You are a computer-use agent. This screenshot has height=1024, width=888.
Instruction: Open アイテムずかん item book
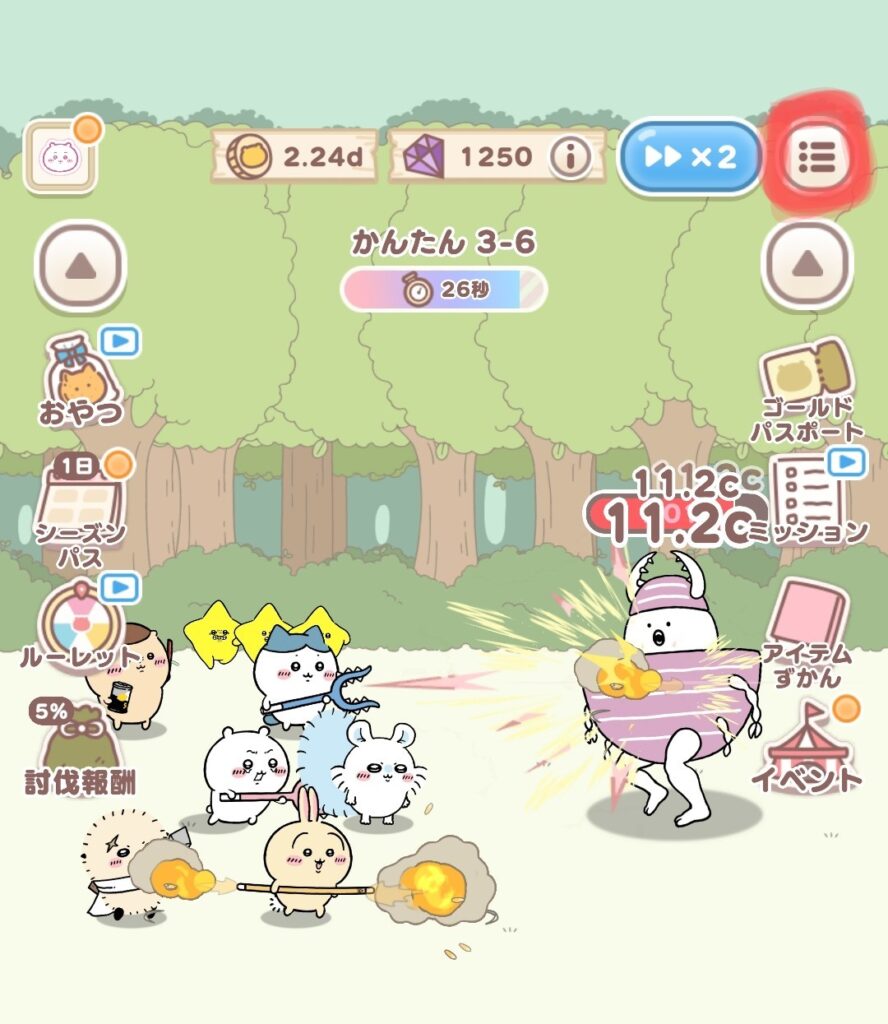[x=808, y=630]
